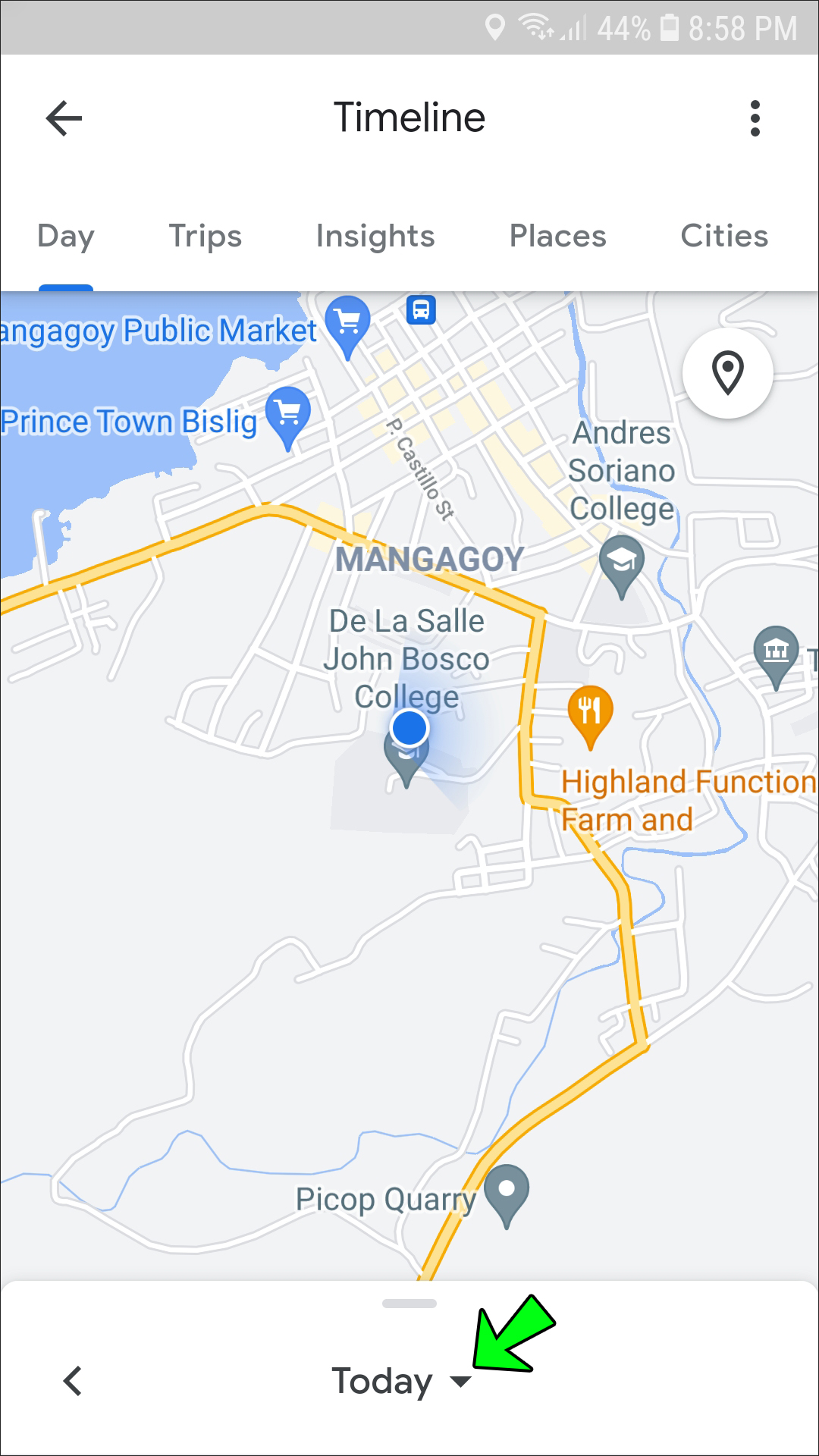The width and height of the screenshot is (819, 1456).
Task: Select the Mangagoy Public Market pin
Action: (347, 323)
